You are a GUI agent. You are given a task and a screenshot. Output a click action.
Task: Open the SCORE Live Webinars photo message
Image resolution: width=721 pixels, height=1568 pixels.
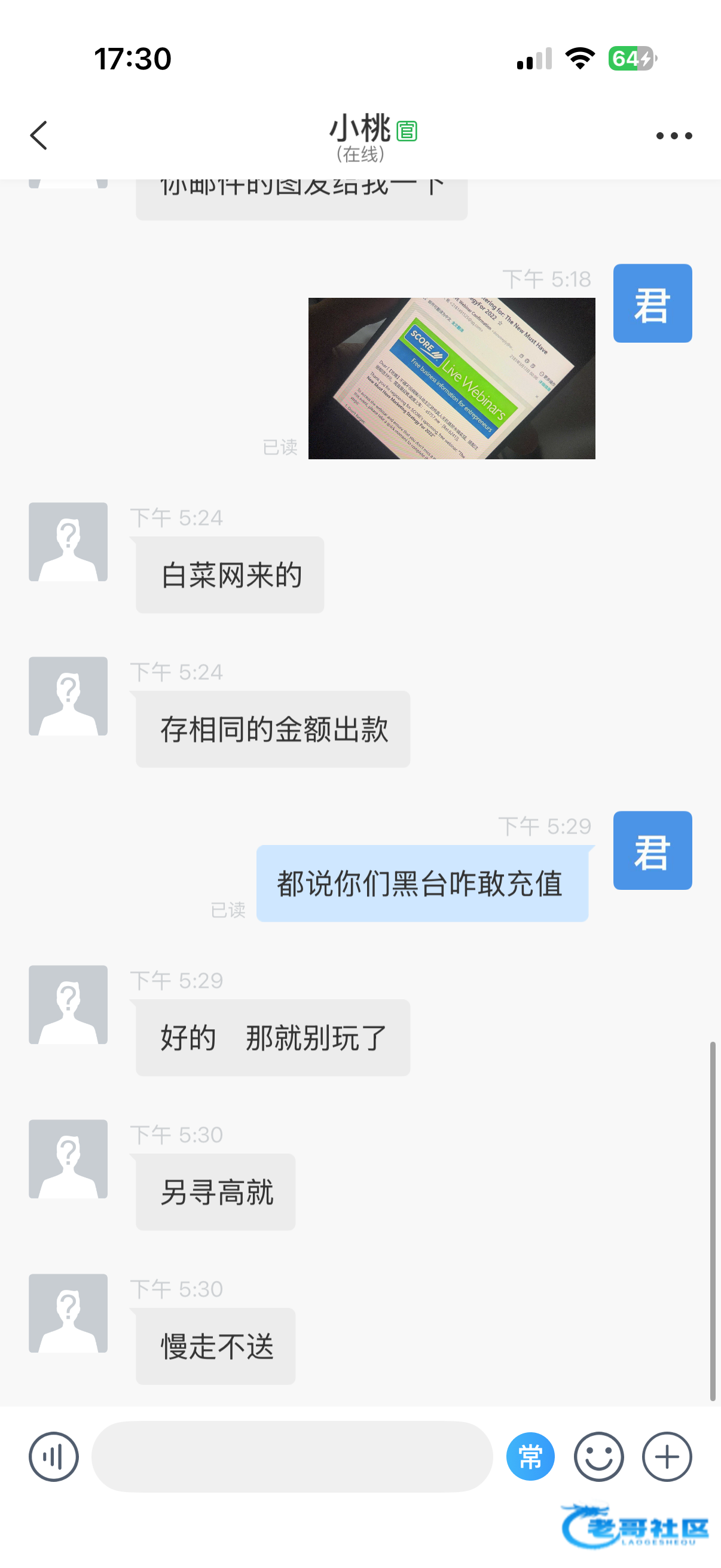(x=451, y=378)
